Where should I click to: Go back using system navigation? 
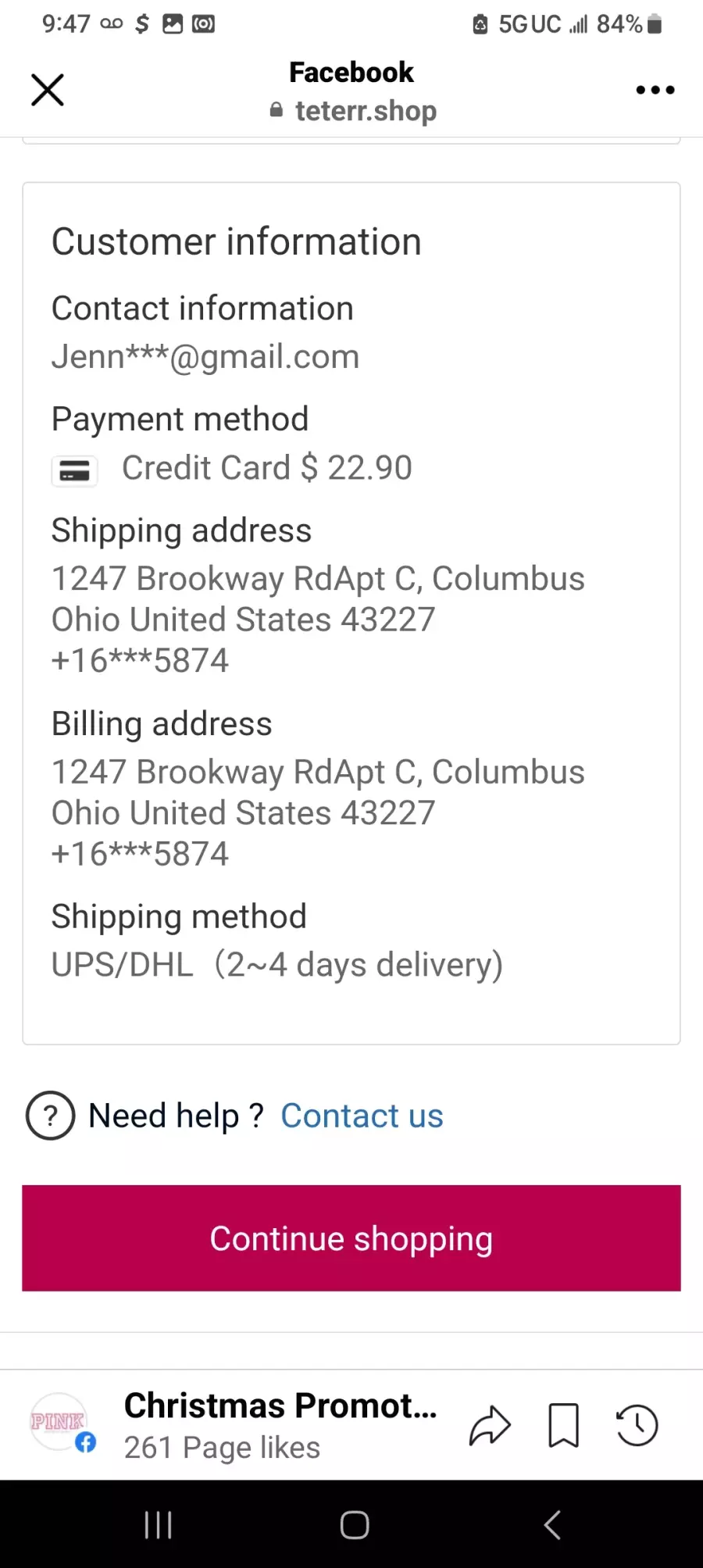coord(552,1524)
